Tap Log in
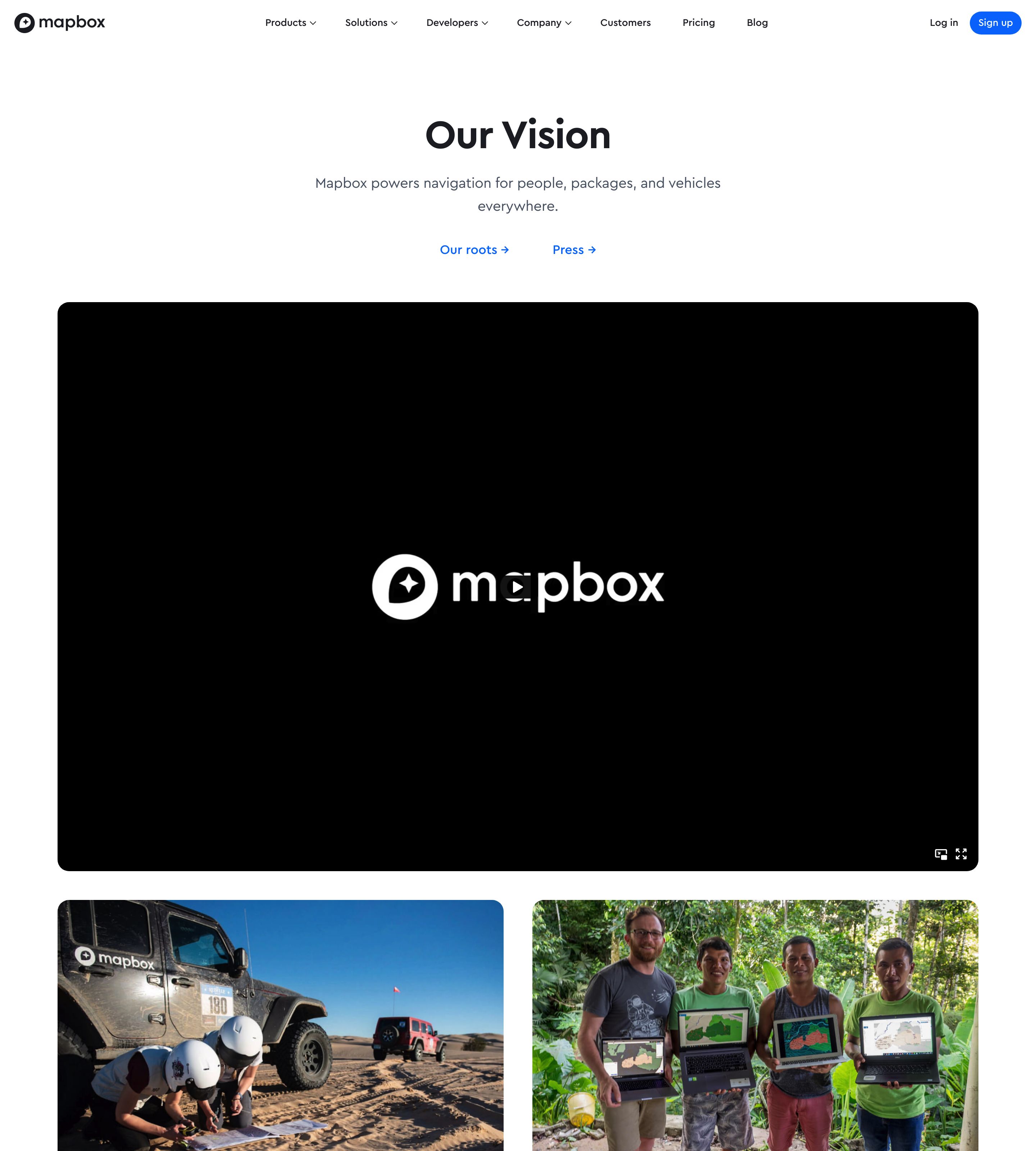 943,23
